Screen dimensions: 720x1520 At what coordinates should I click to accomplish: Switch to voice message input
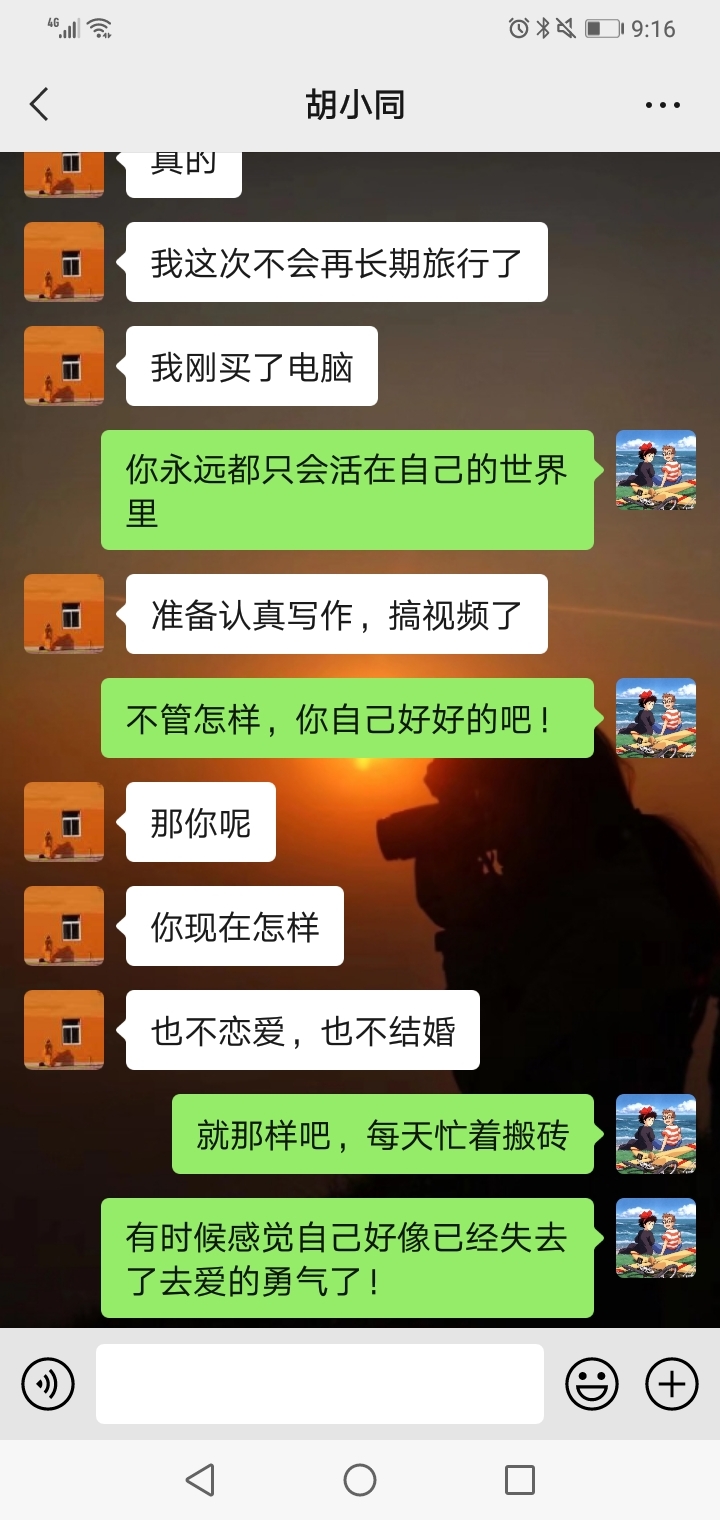coord(48,1384)
